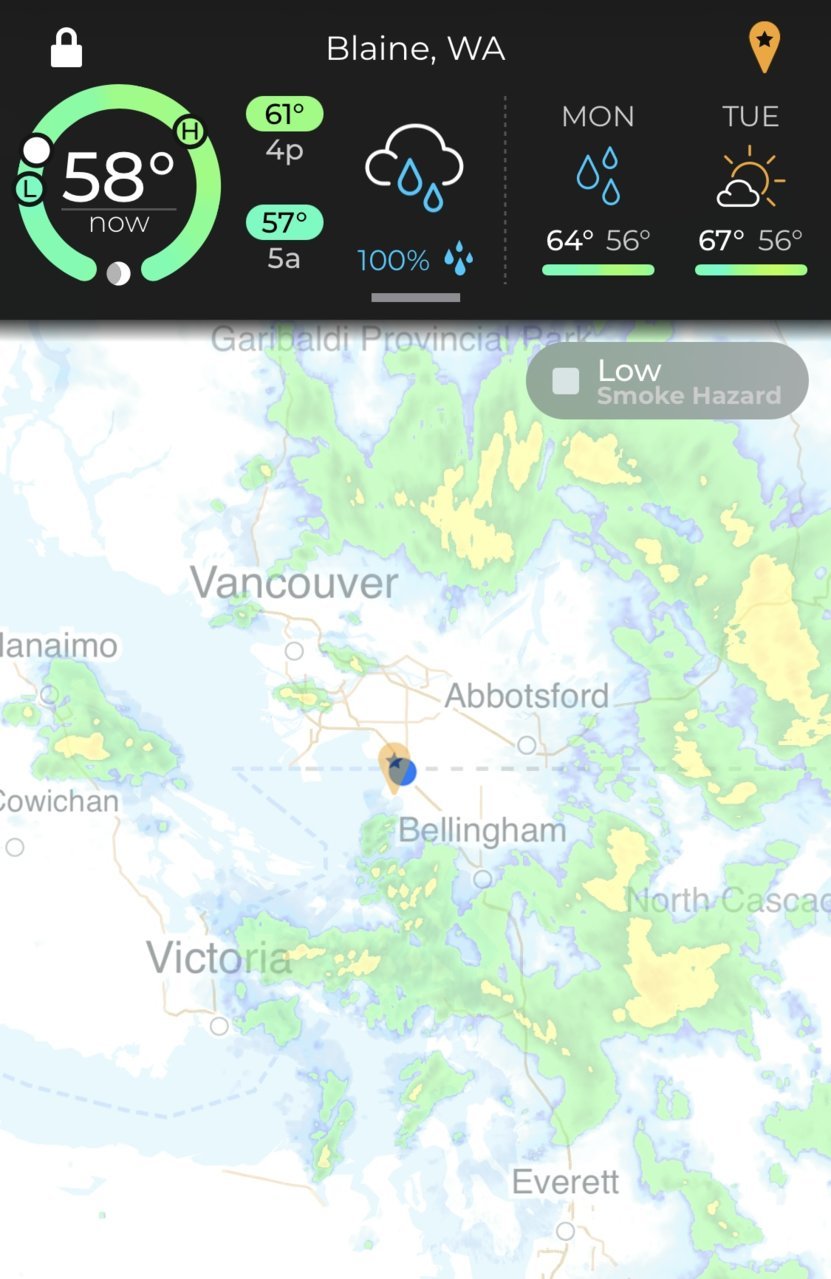The image size is (831, 1279).
Task: Tap the Blaine, WA location title
Action: coord(415,48)
